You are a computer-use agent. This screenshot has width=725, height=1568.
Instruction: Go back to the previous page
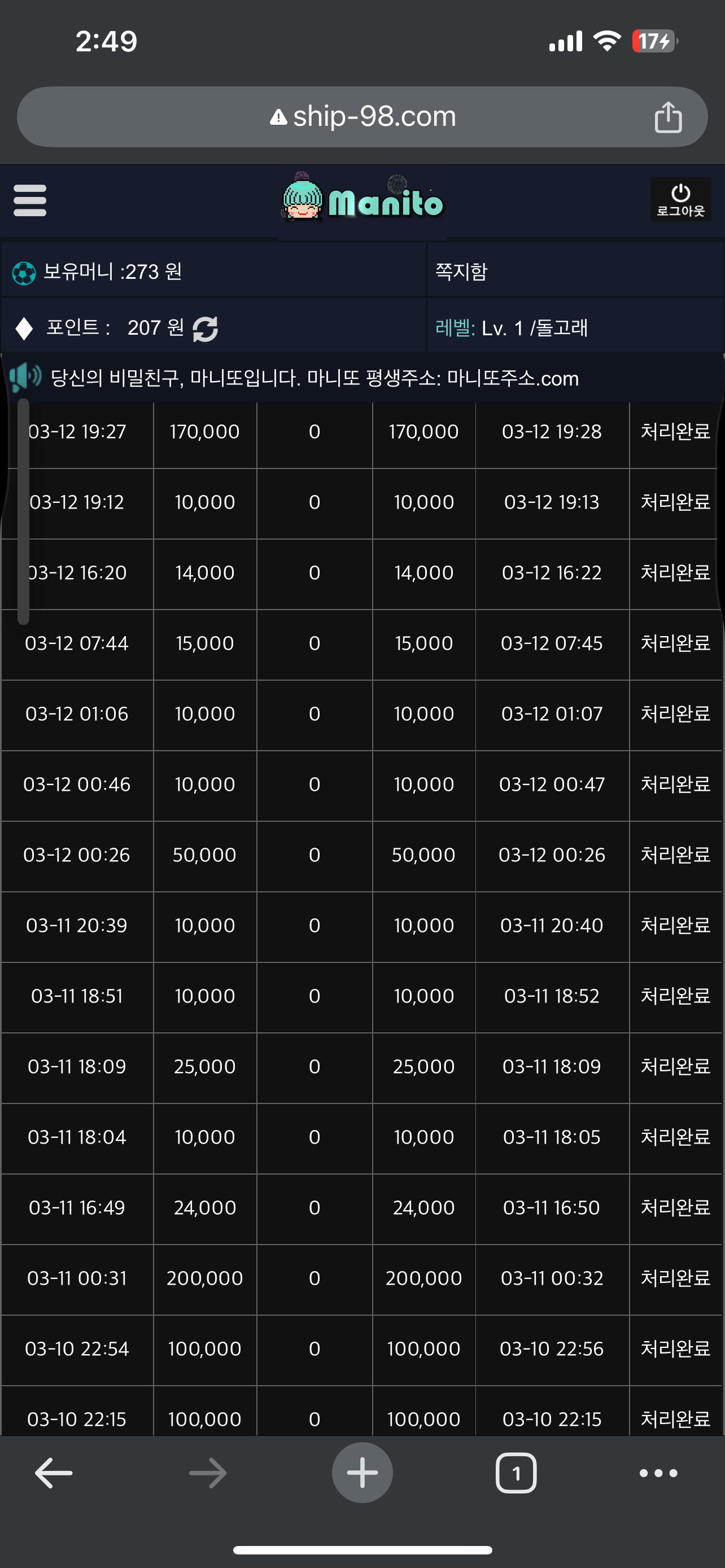coord(54,1473)
